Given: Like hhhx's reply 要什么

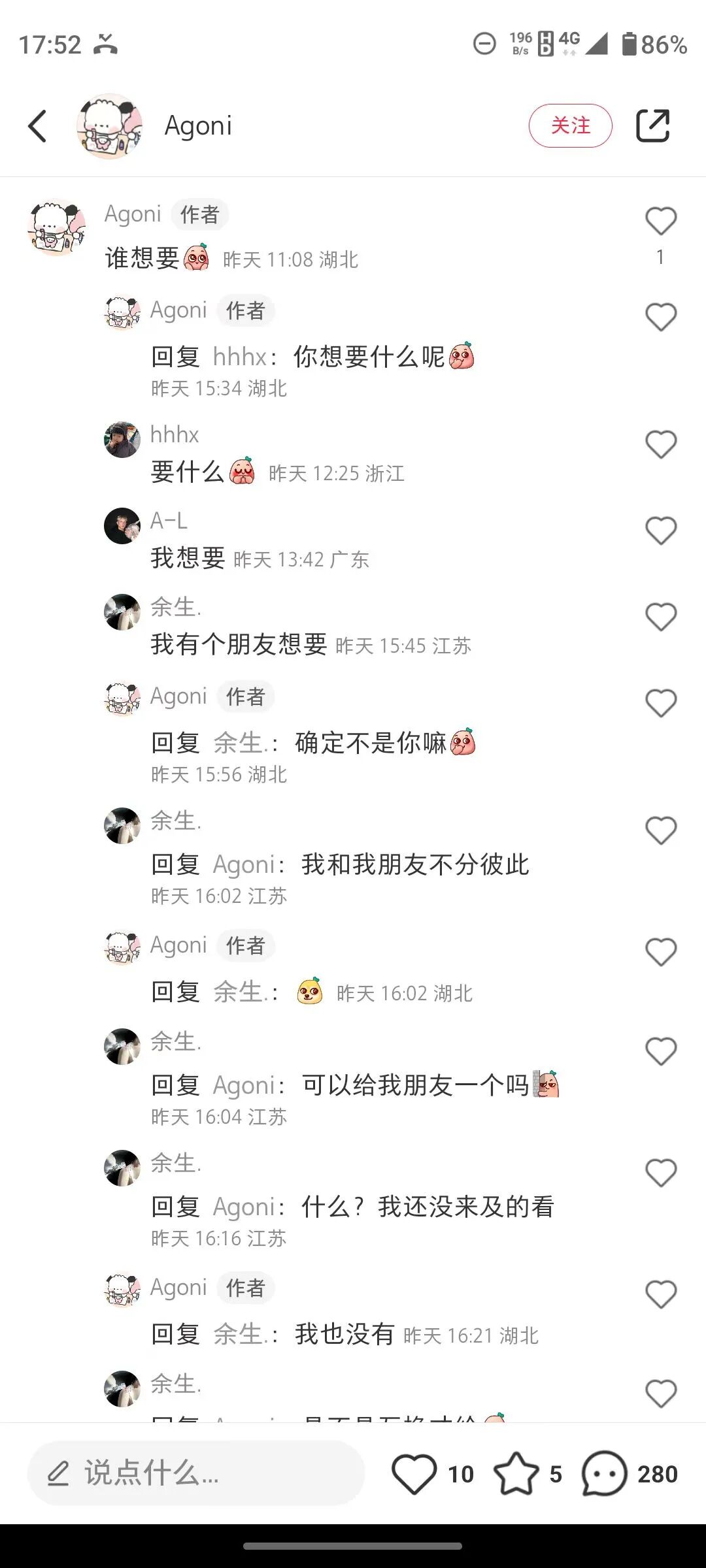Looking at the screenshot, I should pyautogui.click(x=662, y=444).
